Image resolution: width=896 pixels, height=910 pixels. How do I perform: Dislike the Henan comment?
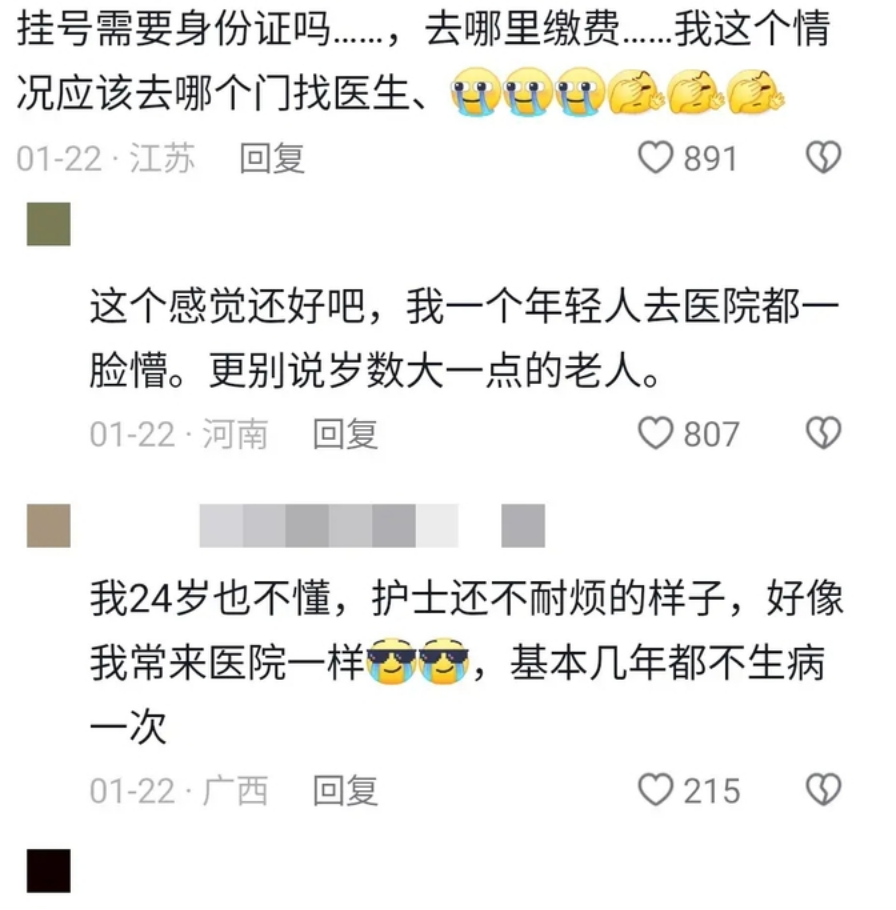[824, 433]
